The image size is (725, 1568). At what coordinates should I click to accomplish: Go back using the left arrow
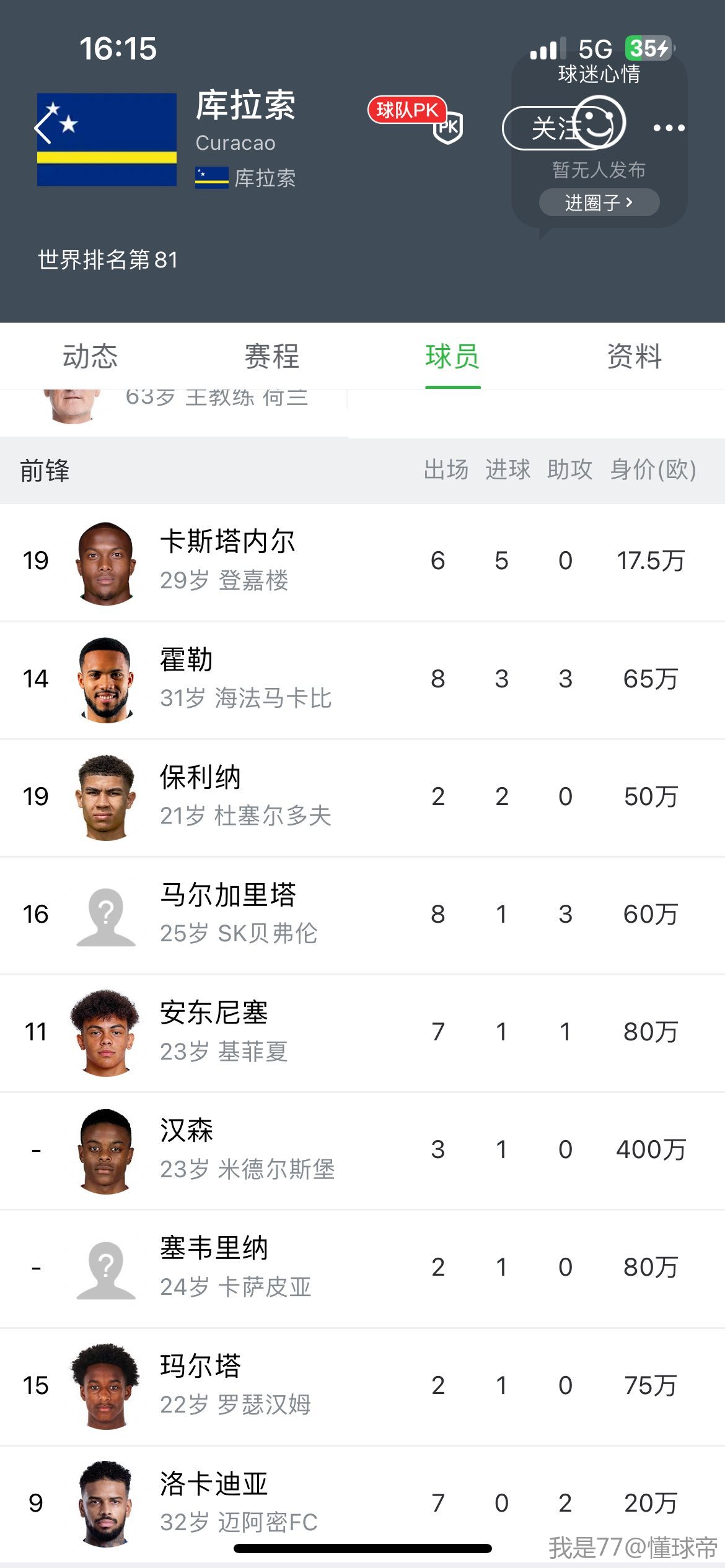click(x=43, y=128)
